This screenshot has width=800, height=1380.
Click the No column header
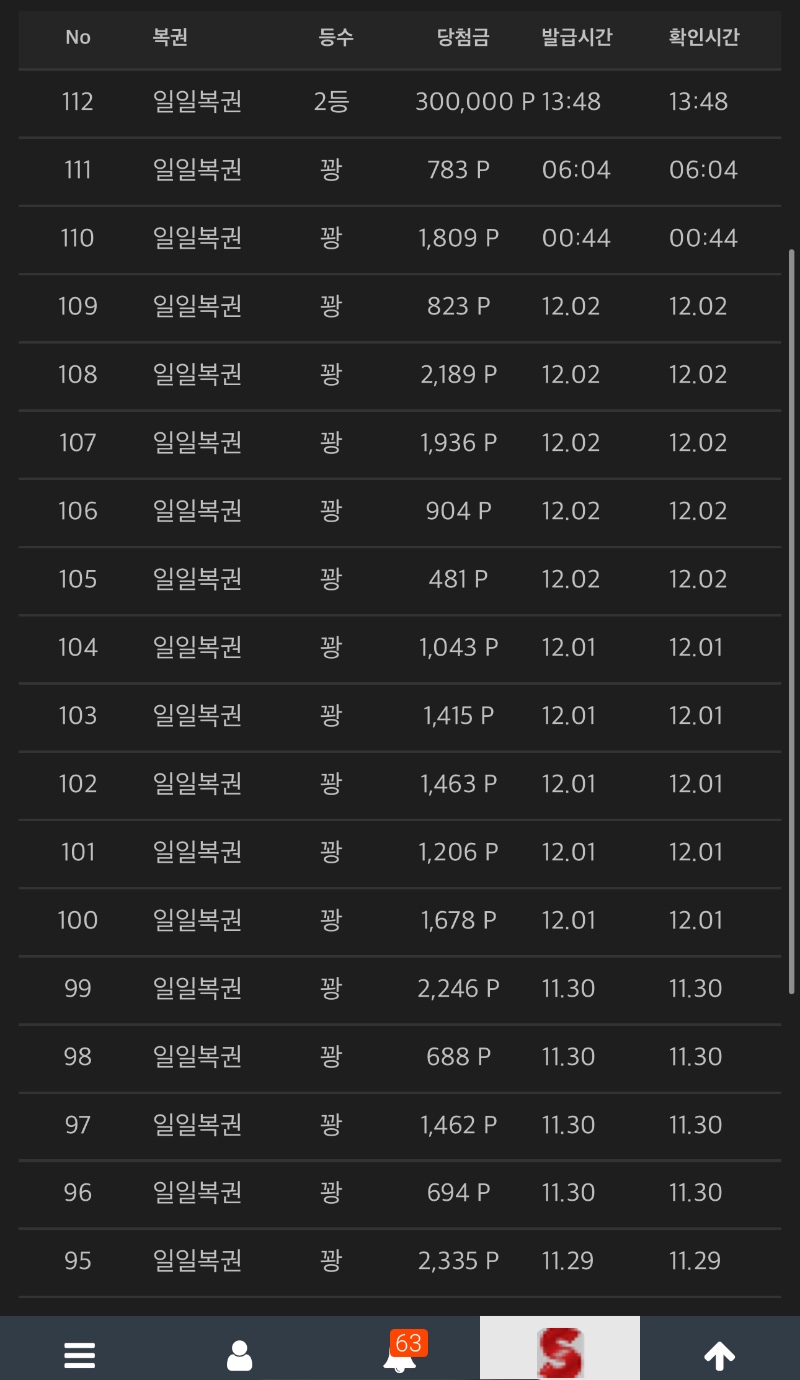[77, 38]
